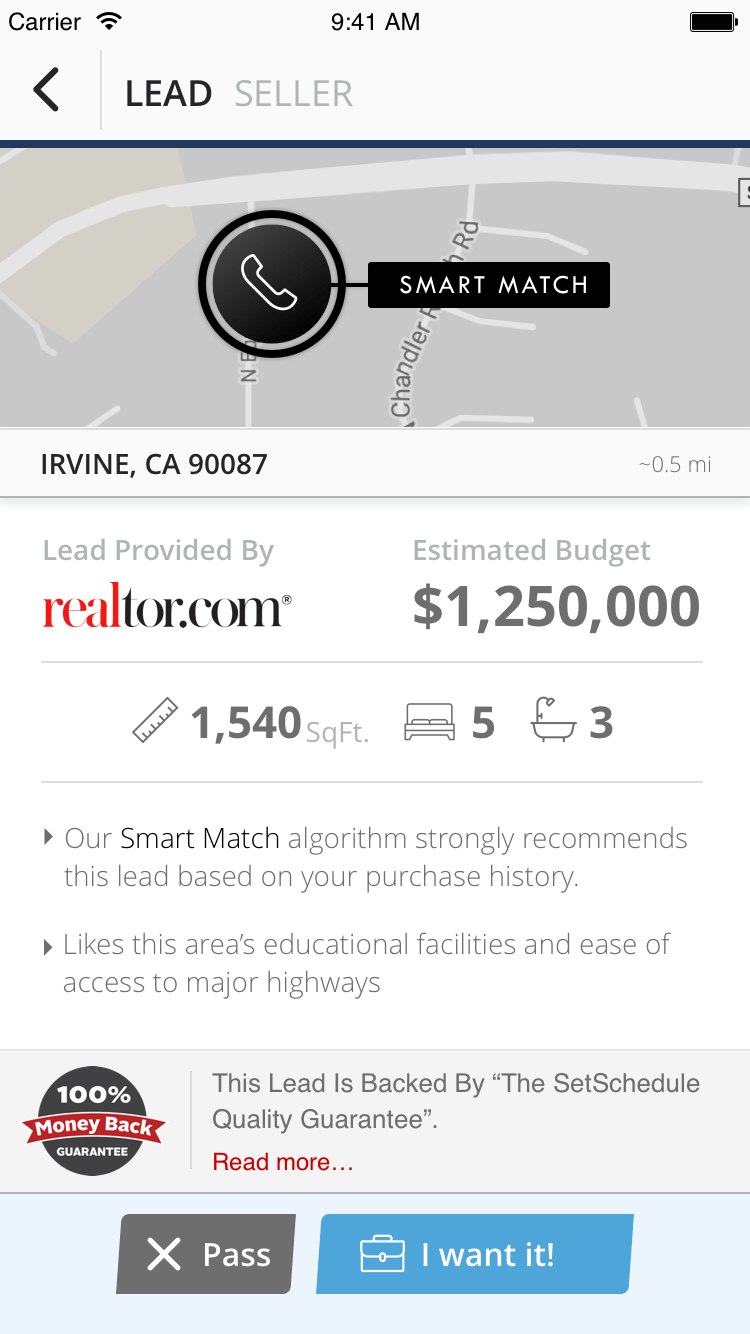Tap the briefcase icon on I want it

click(x=384, y=1254)
